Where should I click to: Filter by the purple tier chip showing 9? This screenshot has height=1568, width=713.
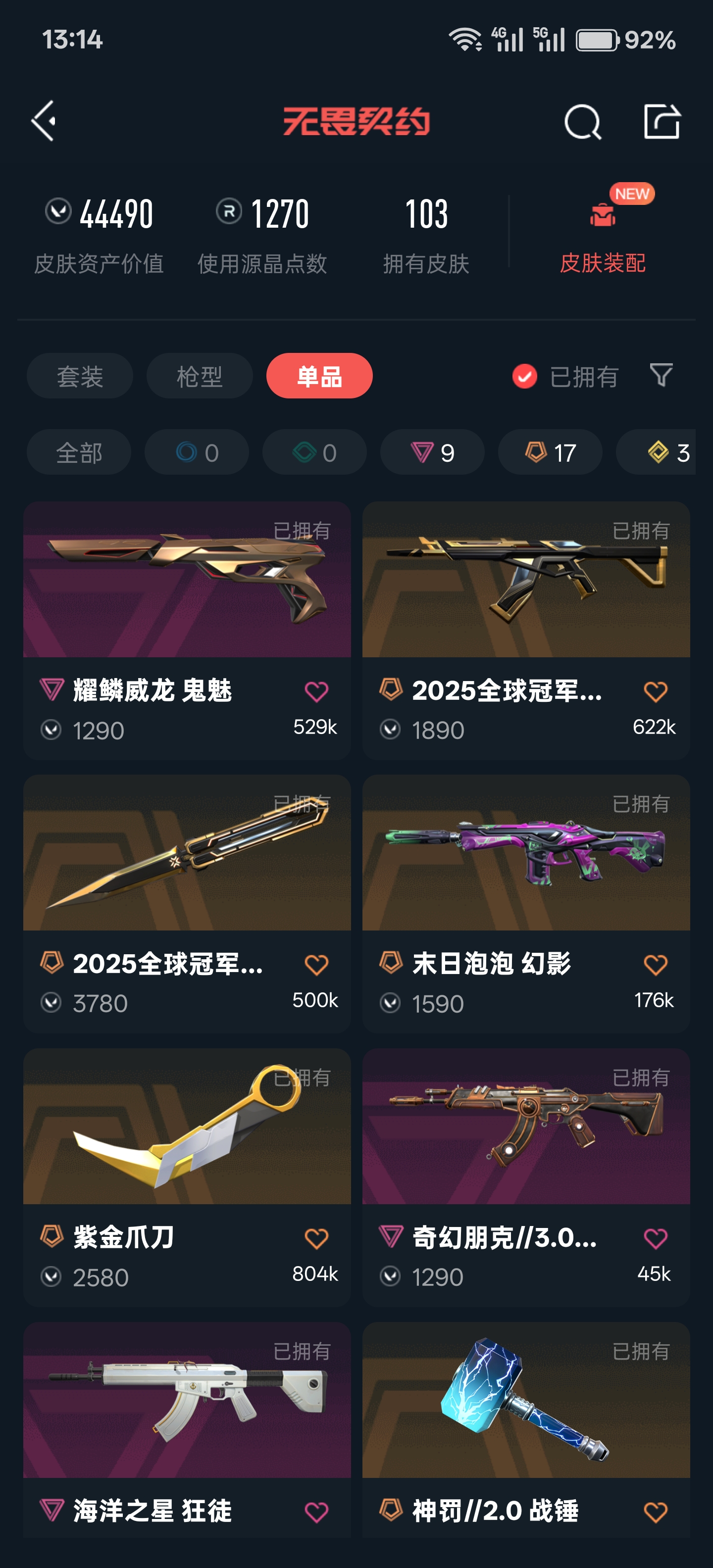432,453
